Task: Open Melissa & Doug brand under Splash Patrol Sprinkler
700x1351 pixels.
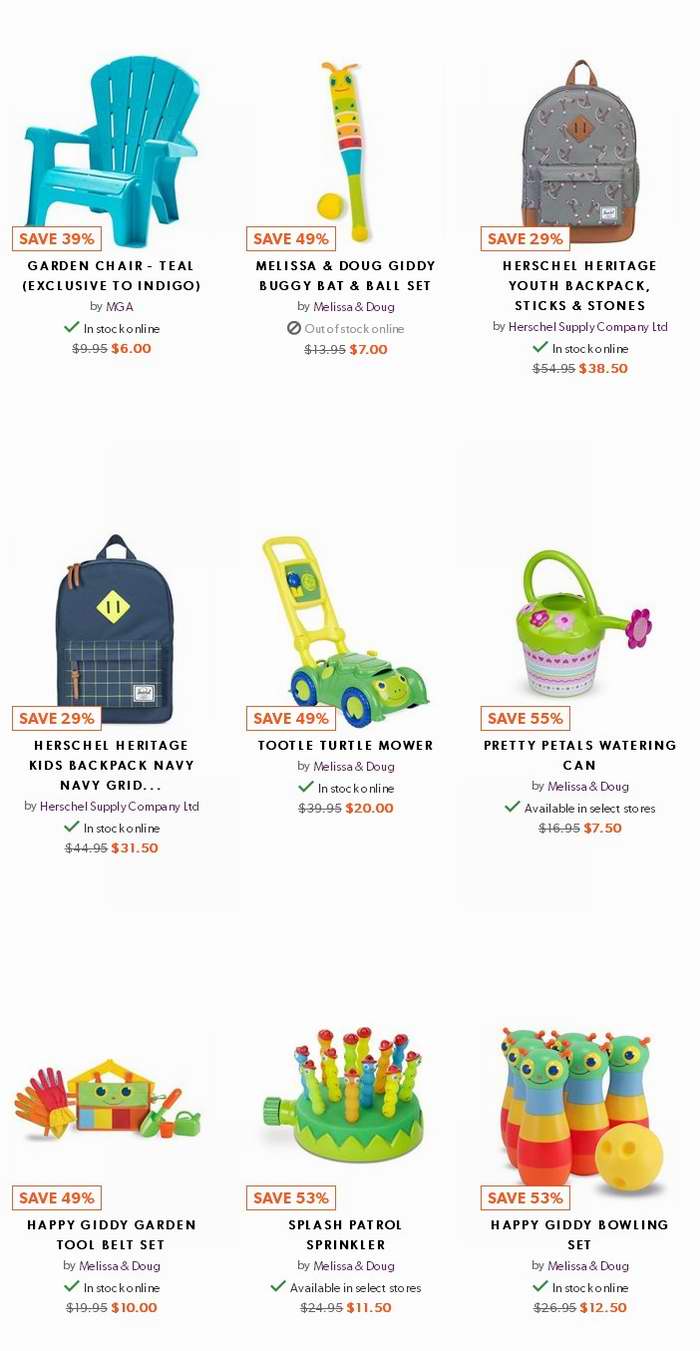Action: [x=354, y=1266]
